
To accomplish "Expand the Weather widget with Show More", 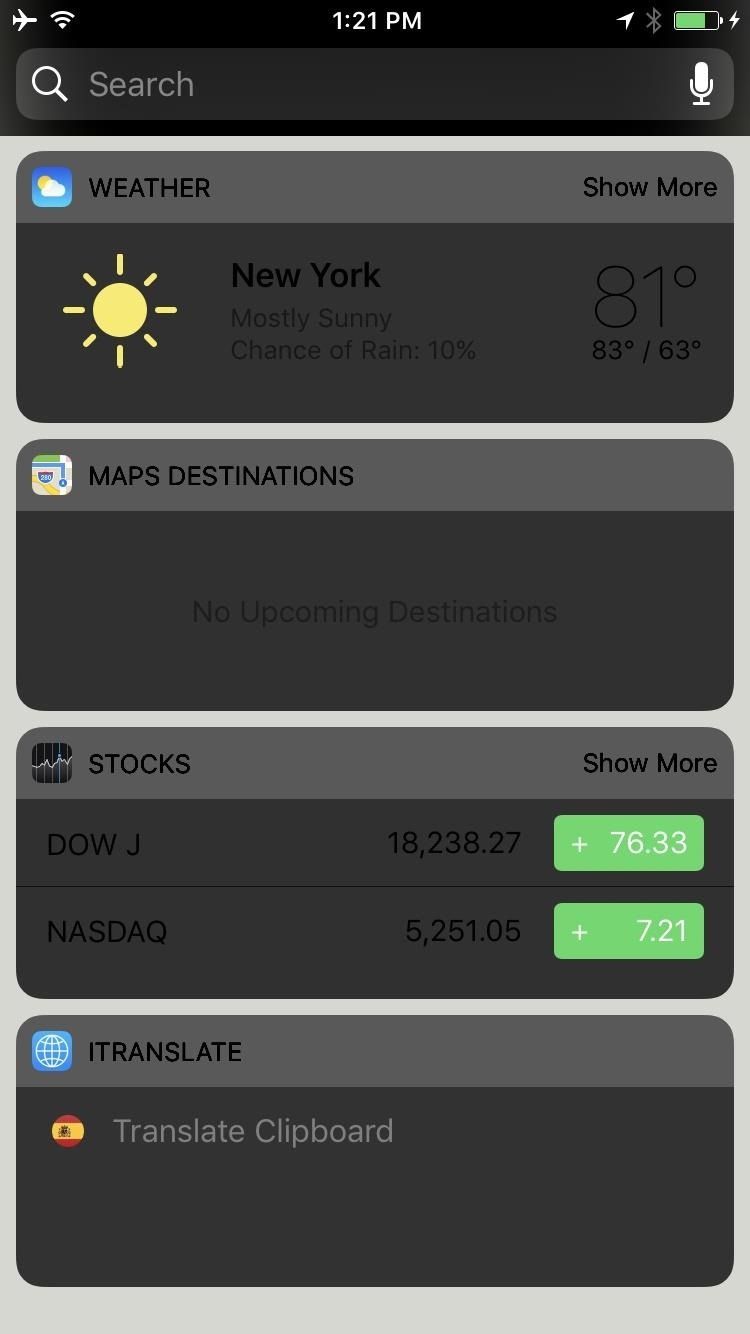I will tap(649, 187).
